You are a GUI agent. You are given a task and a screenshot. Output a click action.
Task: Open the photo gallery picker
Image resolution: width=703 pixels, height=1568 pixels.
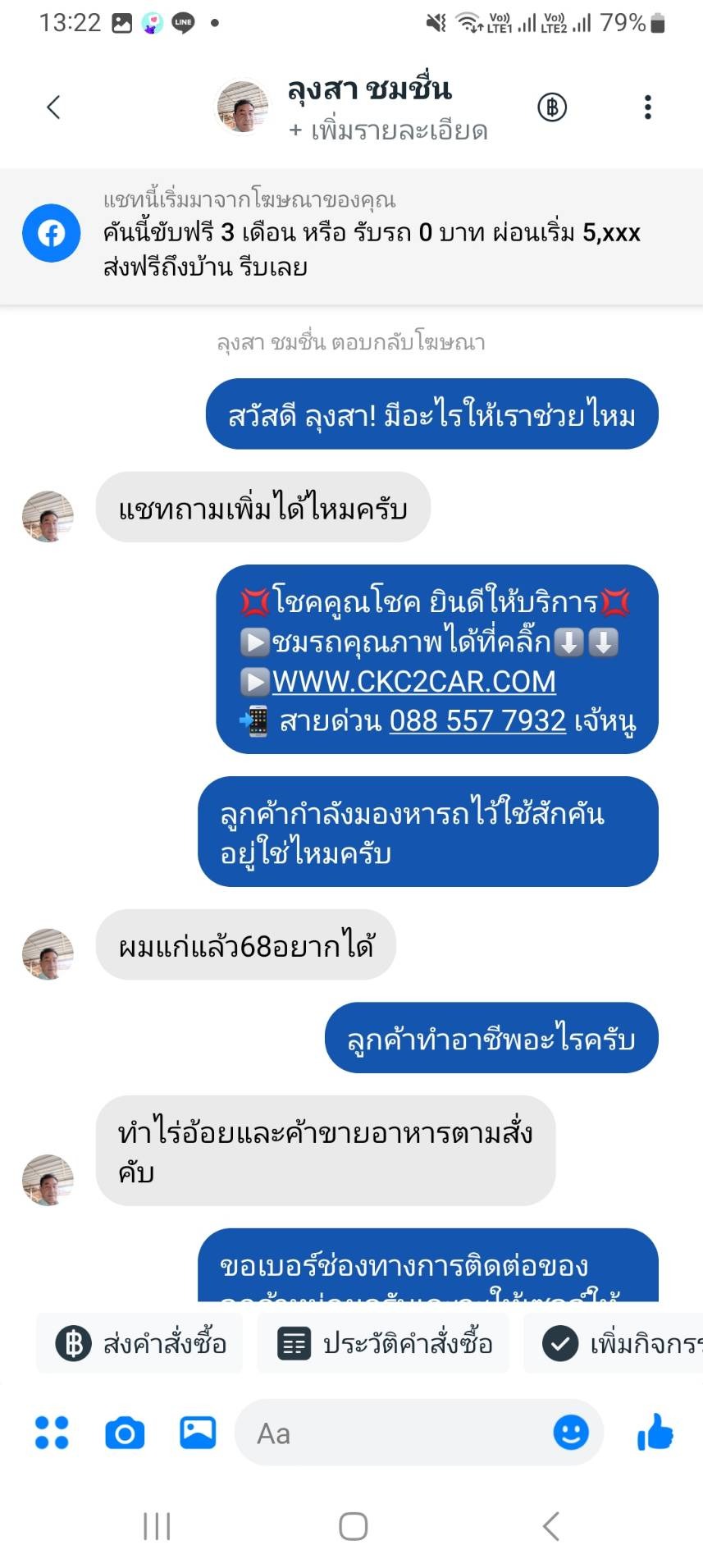pos(198,1433)
